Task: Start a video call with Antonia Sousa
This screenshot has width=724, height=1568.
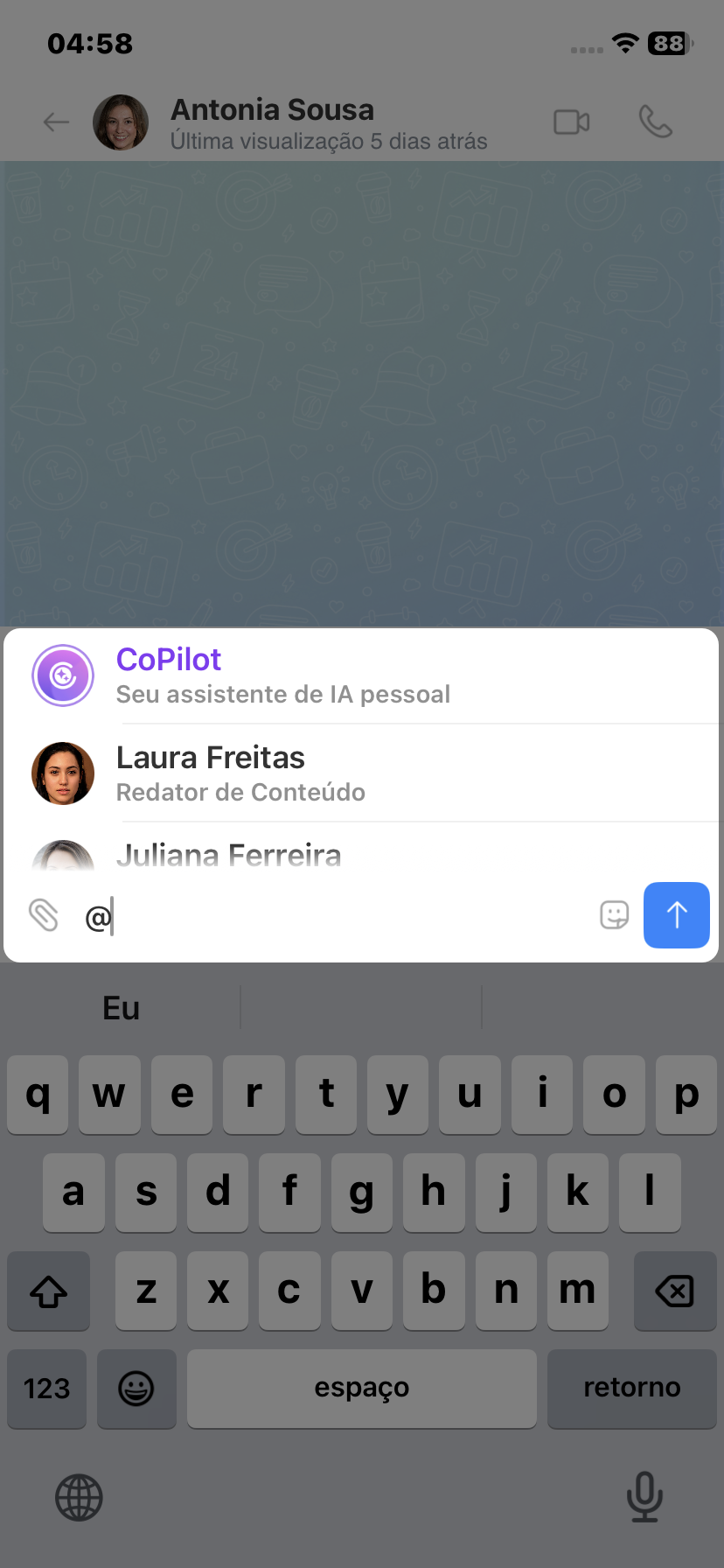Action: (572, 122)
